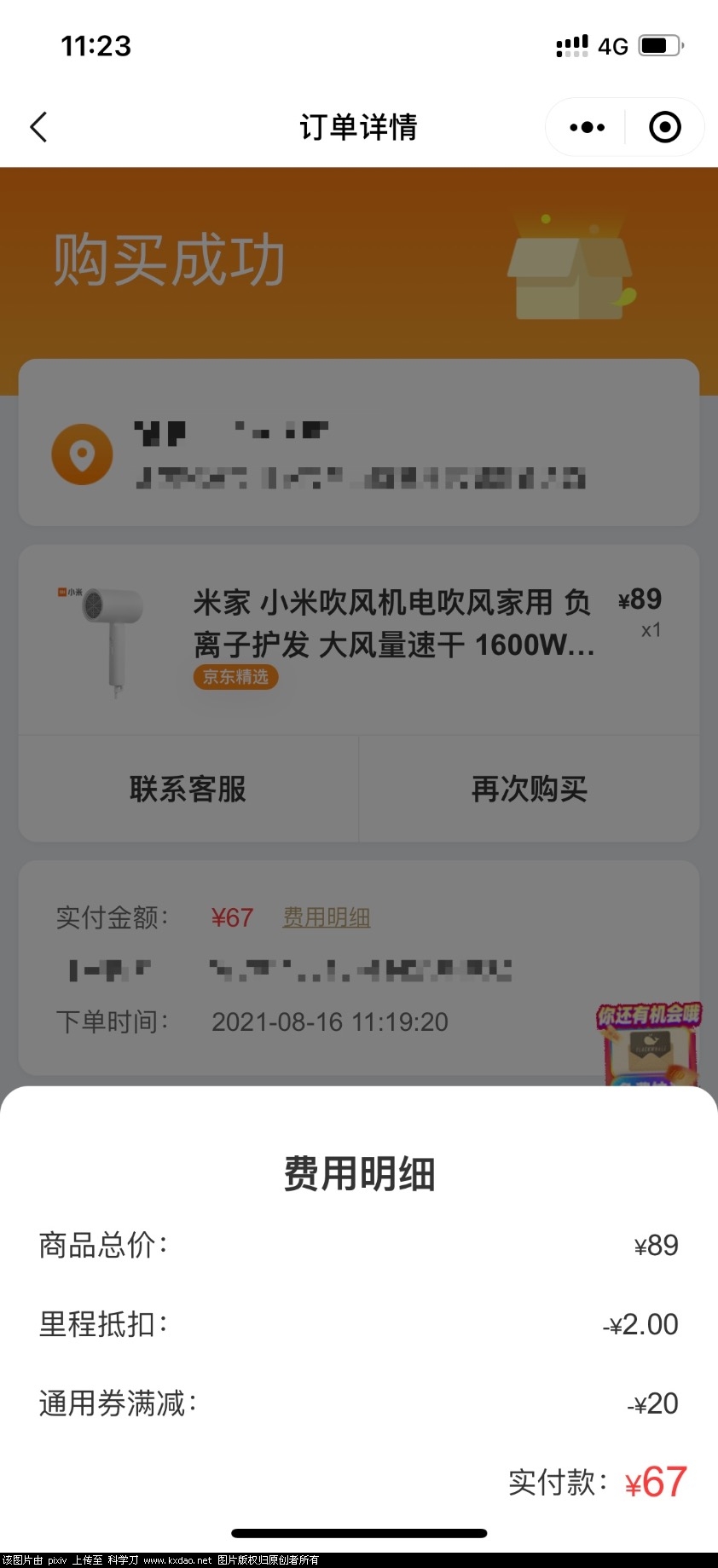Screen dimensions: 718x1568
Task: Tap the ¥67 paid amount next to 实付金额
Action: (231, 917)
